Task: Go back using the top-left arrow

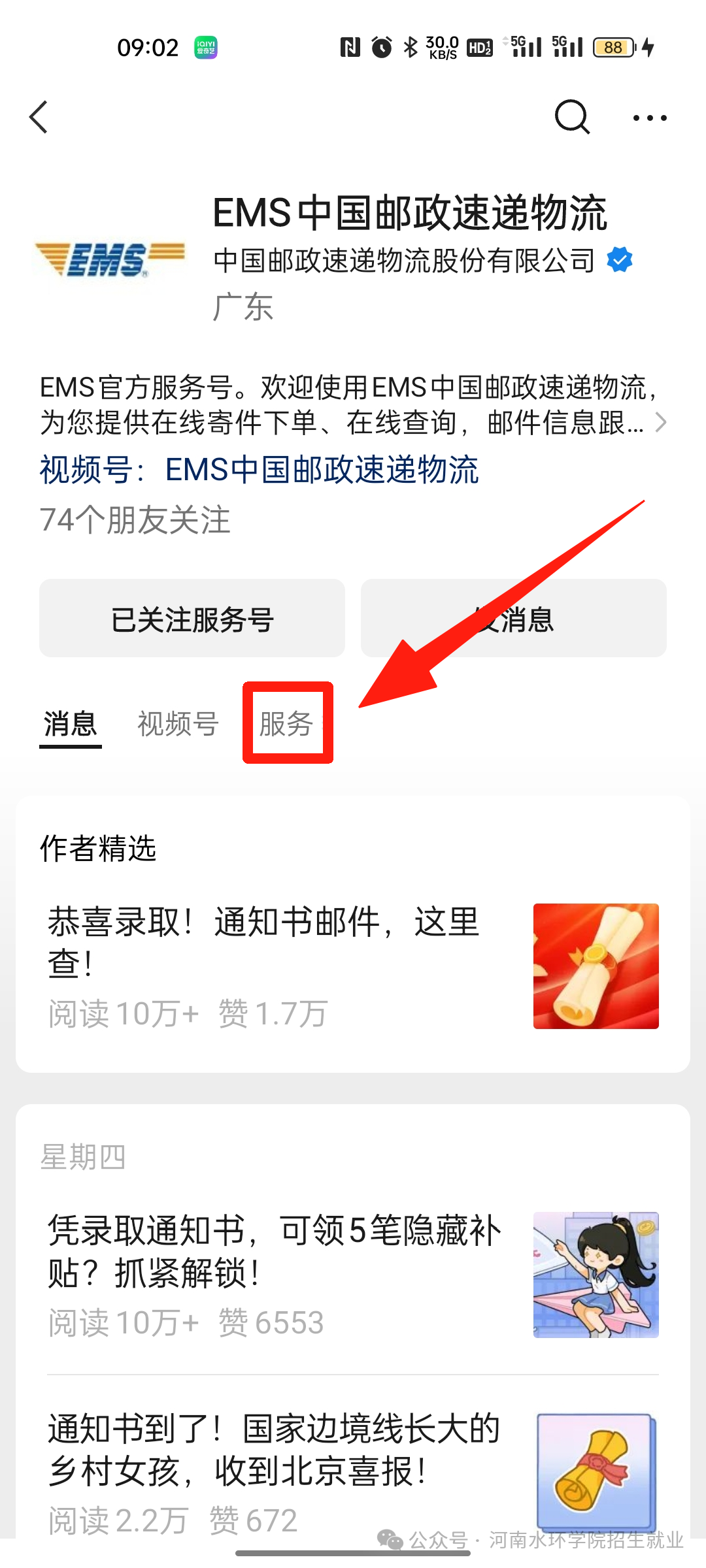Action: tap(39, 118)
